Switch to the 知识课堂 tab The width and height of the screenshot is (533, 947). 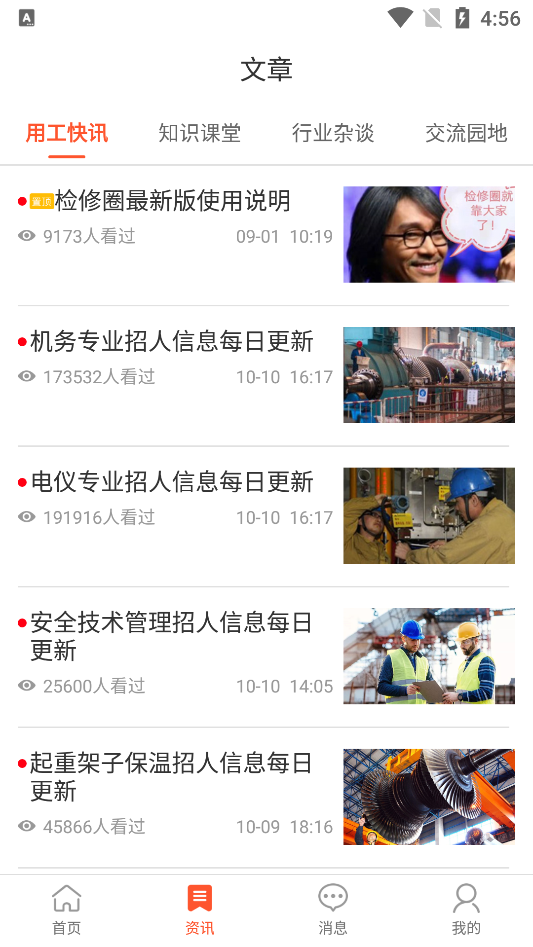click(200, 133)
